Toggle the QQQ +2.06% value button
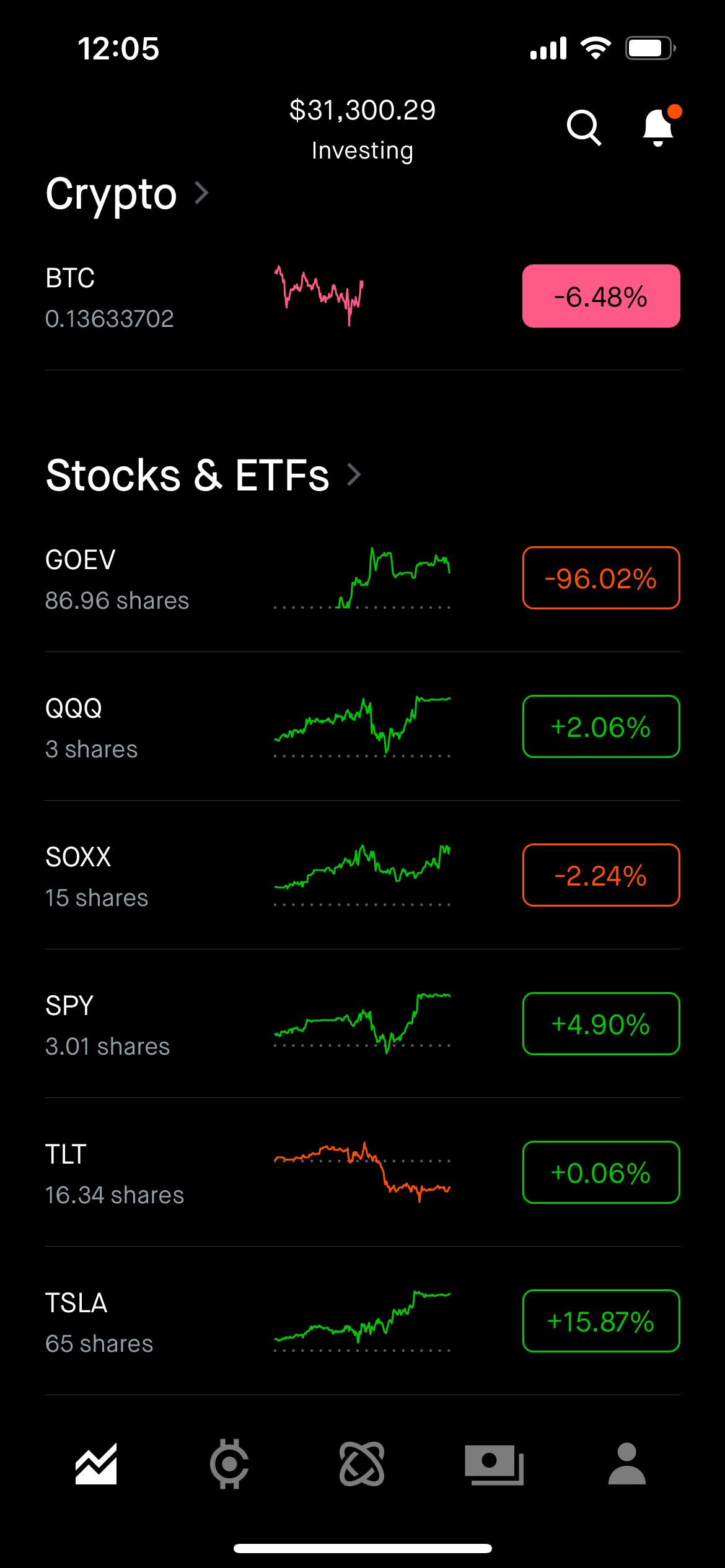725x1568 pixels. click(x=601, y=726)
